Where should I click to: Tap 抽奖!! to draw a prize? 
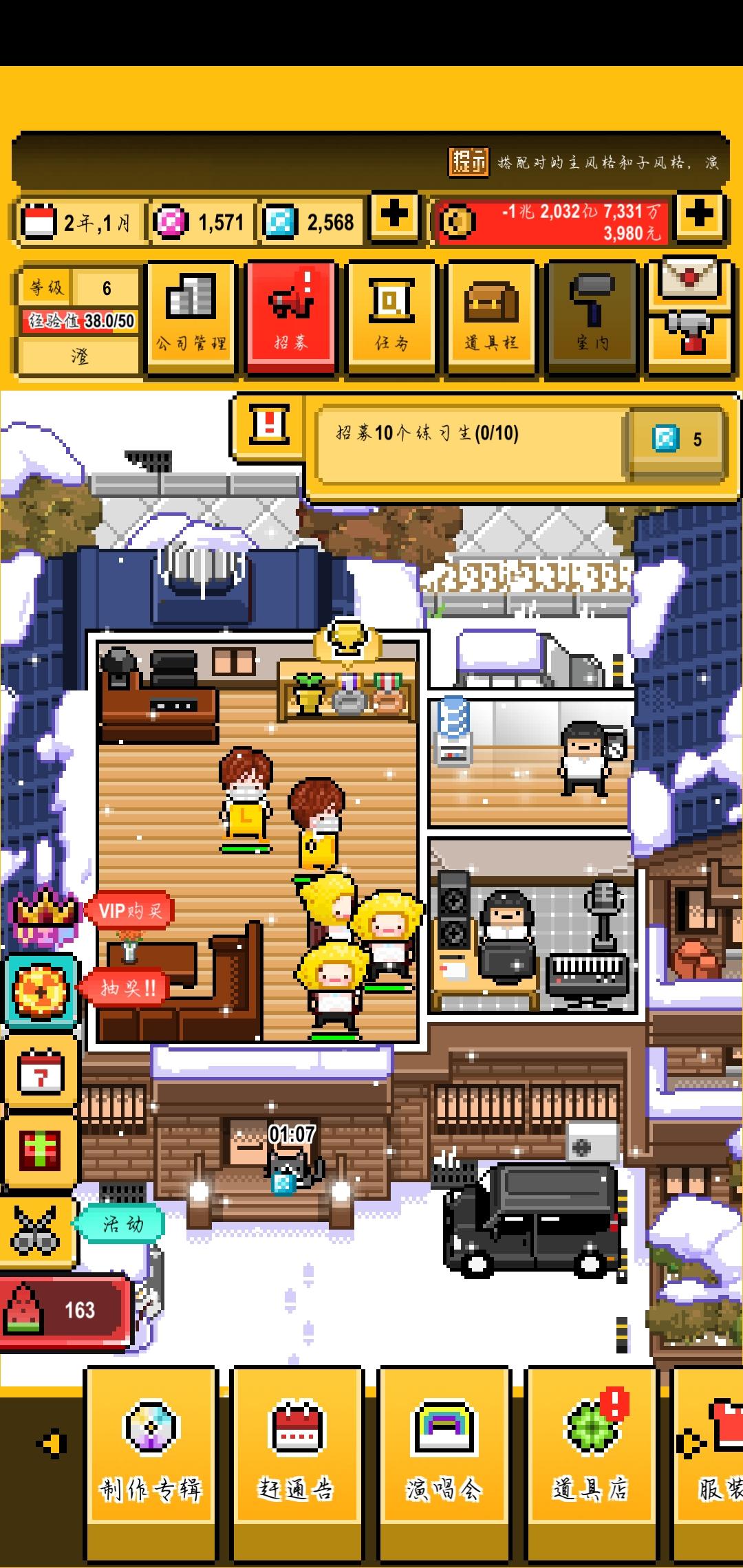pyautogui.click(x=127, y=987)
